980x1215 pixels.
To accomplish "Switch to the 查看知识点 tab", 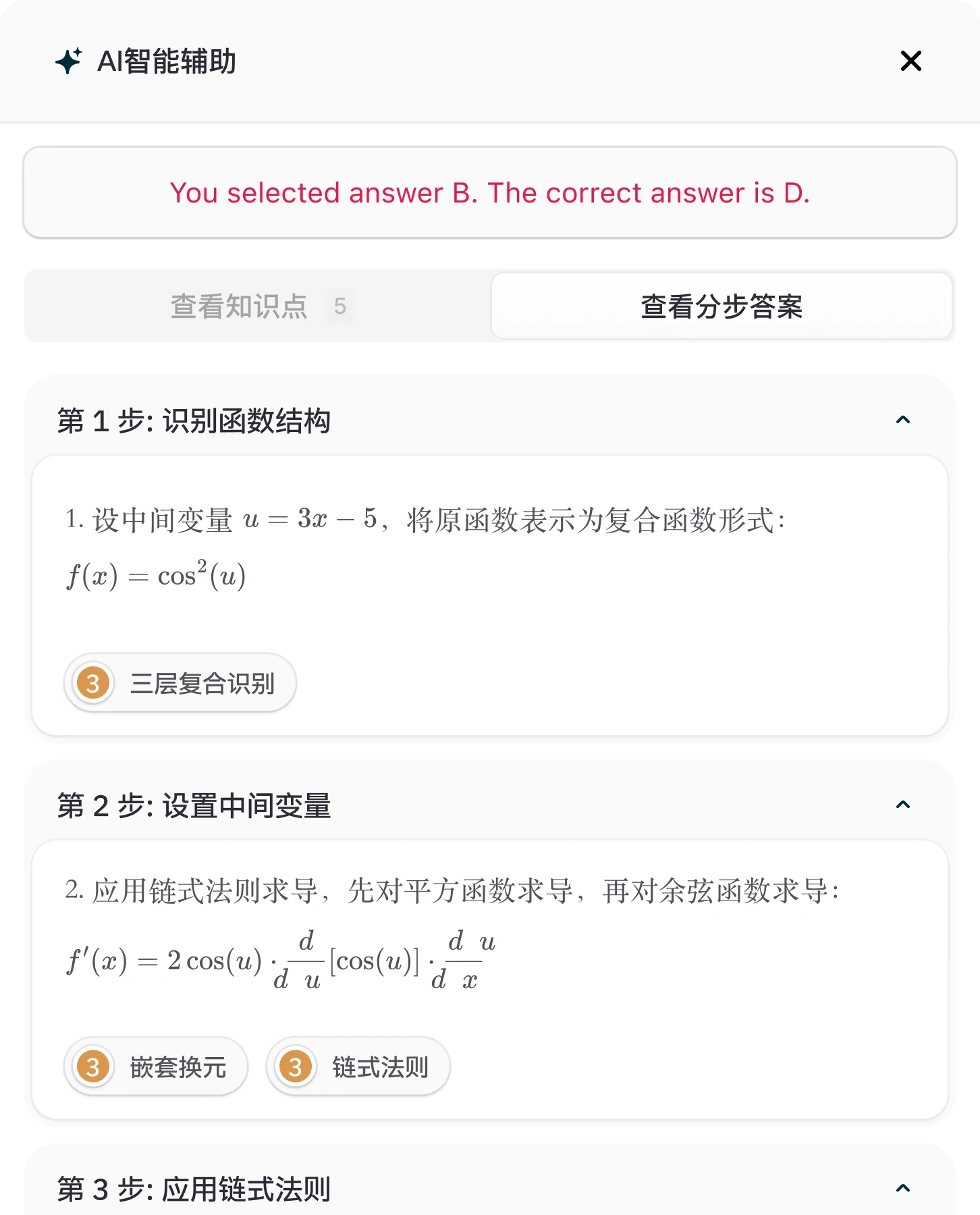I will tap(240, 306).
